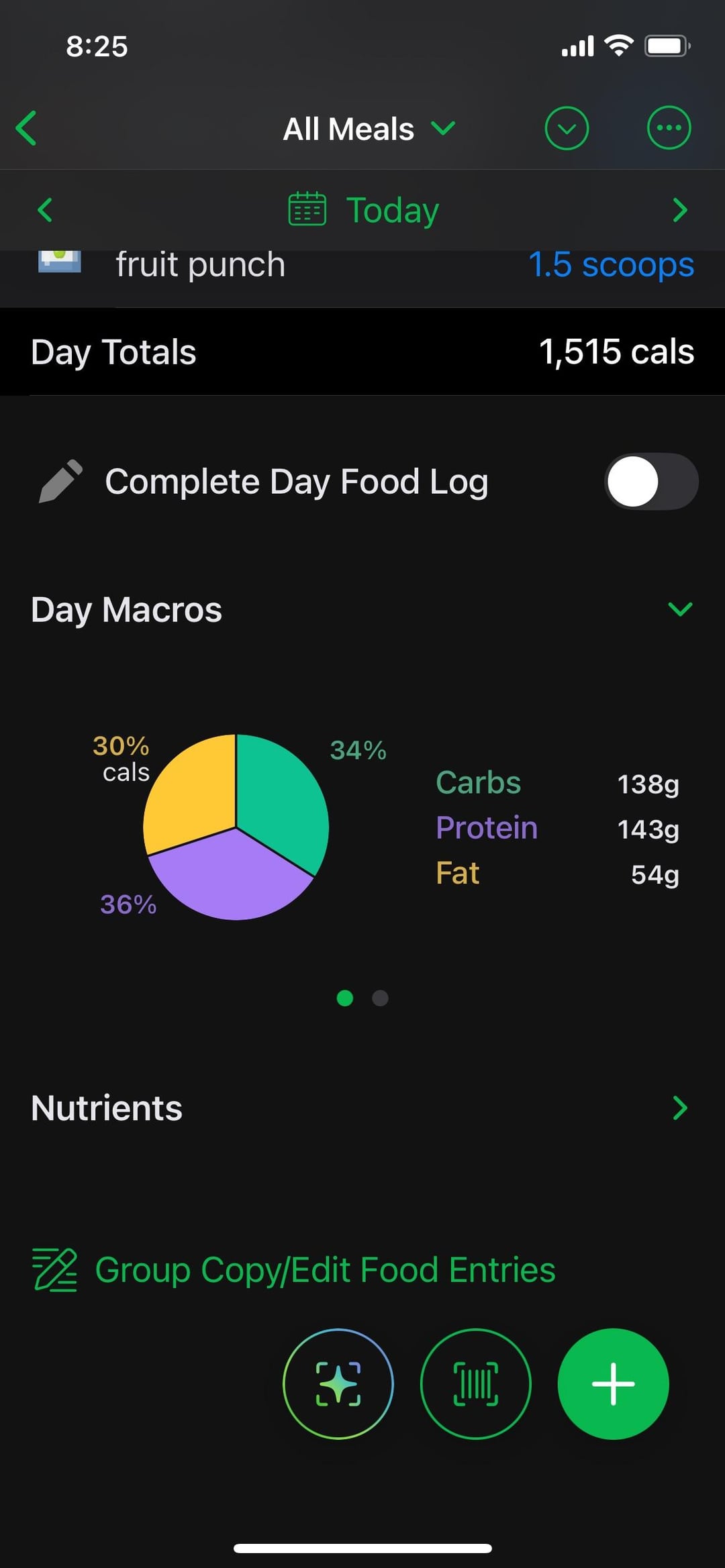Go to the previous day
725x1568 pixels.
45,210
